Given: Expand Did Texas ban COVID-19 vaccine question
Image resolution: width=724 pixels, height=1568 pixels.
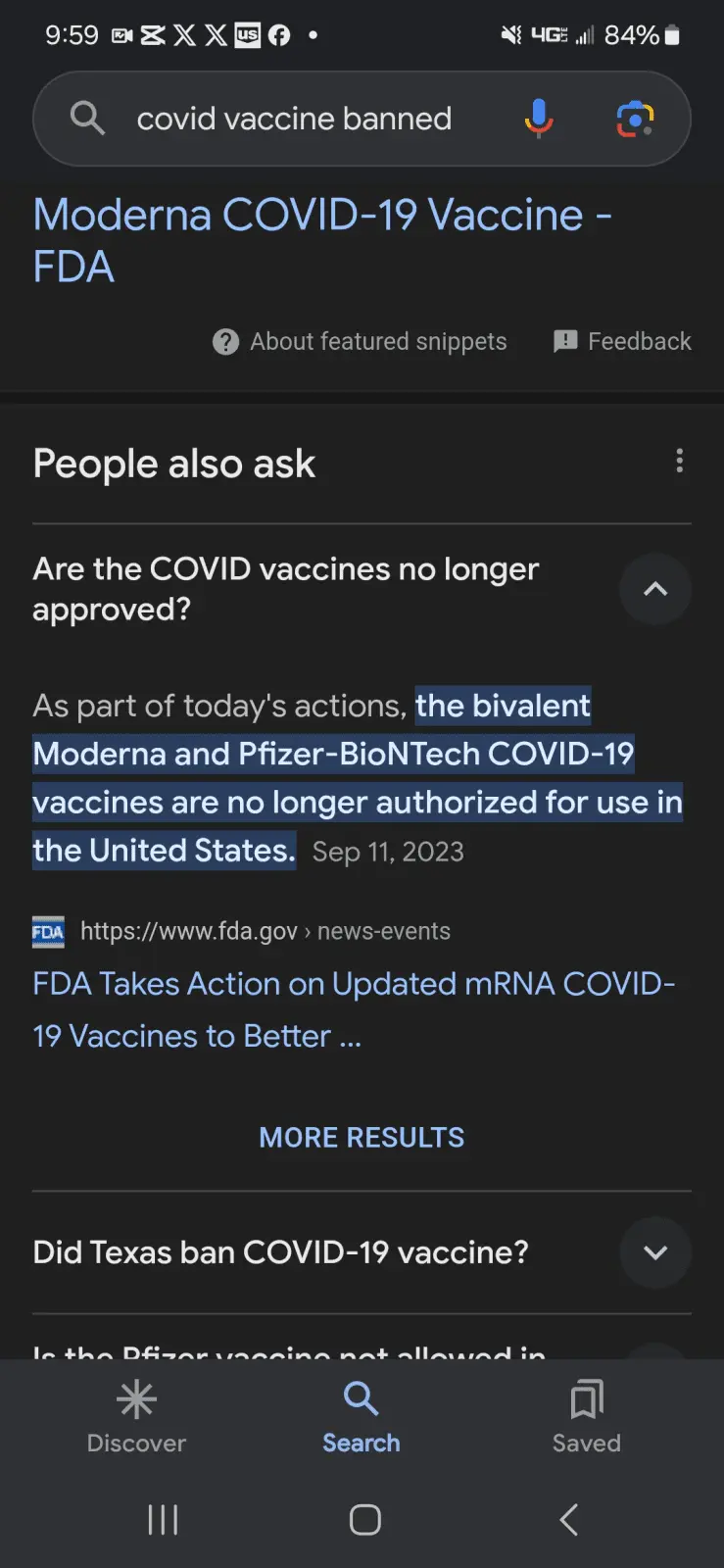Looking at the screenshot, I should [x=654, y=1251].
